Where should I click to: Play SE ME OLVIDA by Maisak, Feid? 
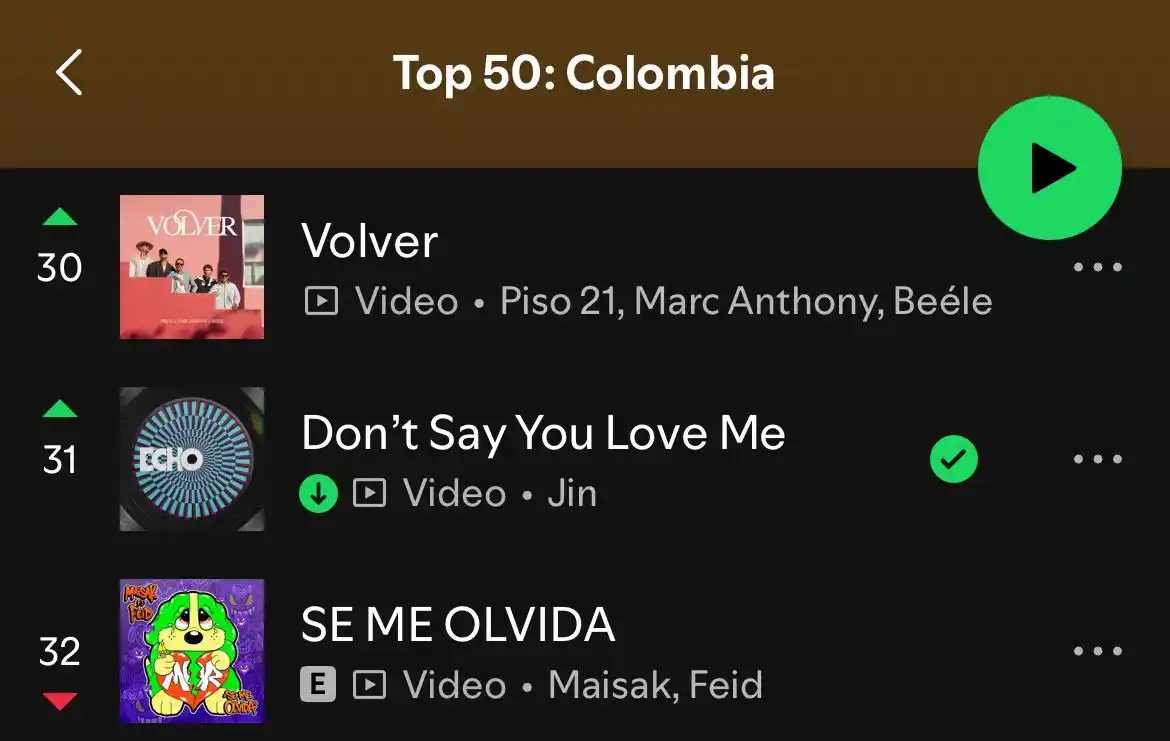tap(457, 627)
